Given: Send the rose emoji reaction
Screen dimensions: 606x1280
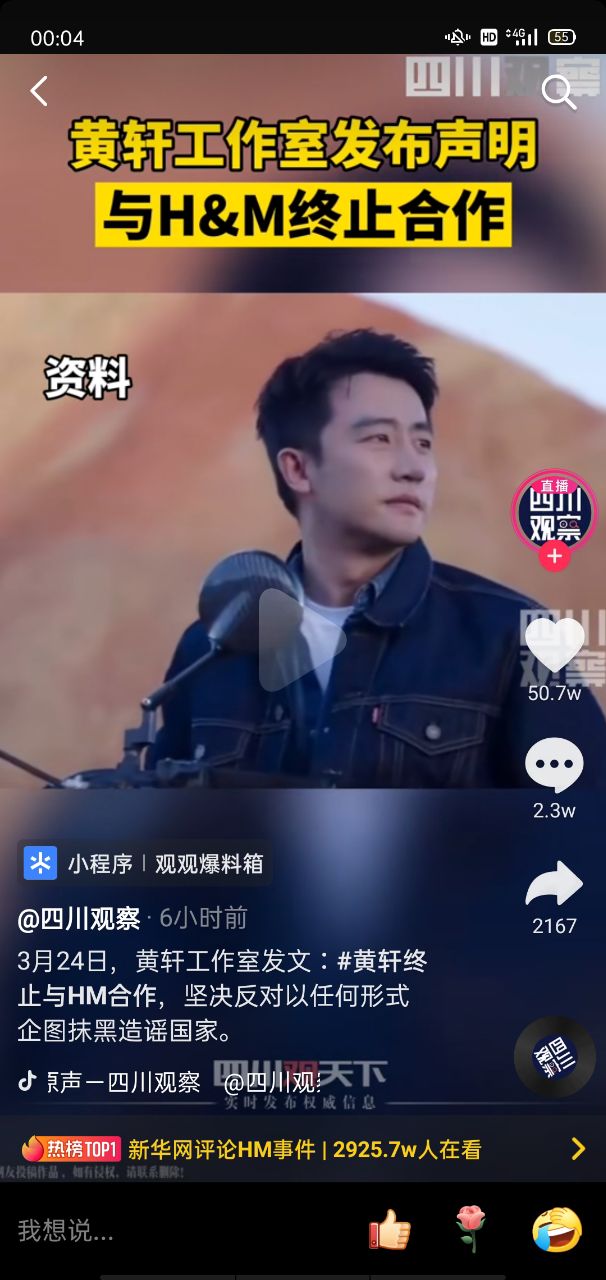Looking at the screenshot, I should [x=470, y=1230].
